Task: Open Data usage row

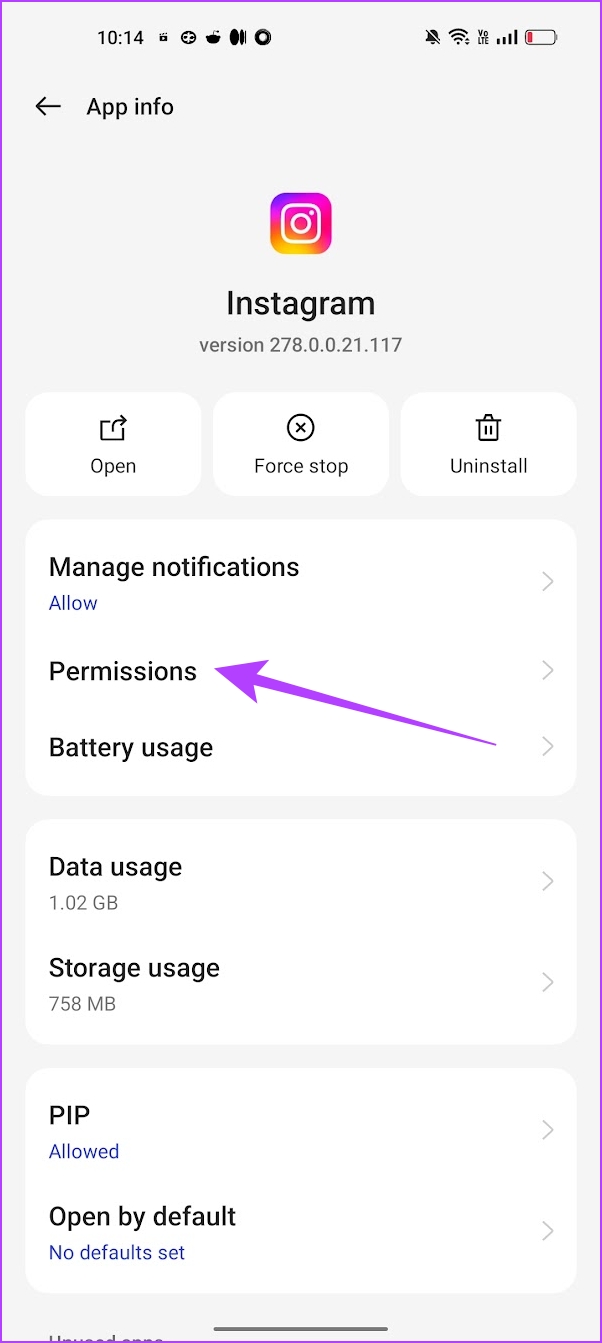Action: (301, 881)
